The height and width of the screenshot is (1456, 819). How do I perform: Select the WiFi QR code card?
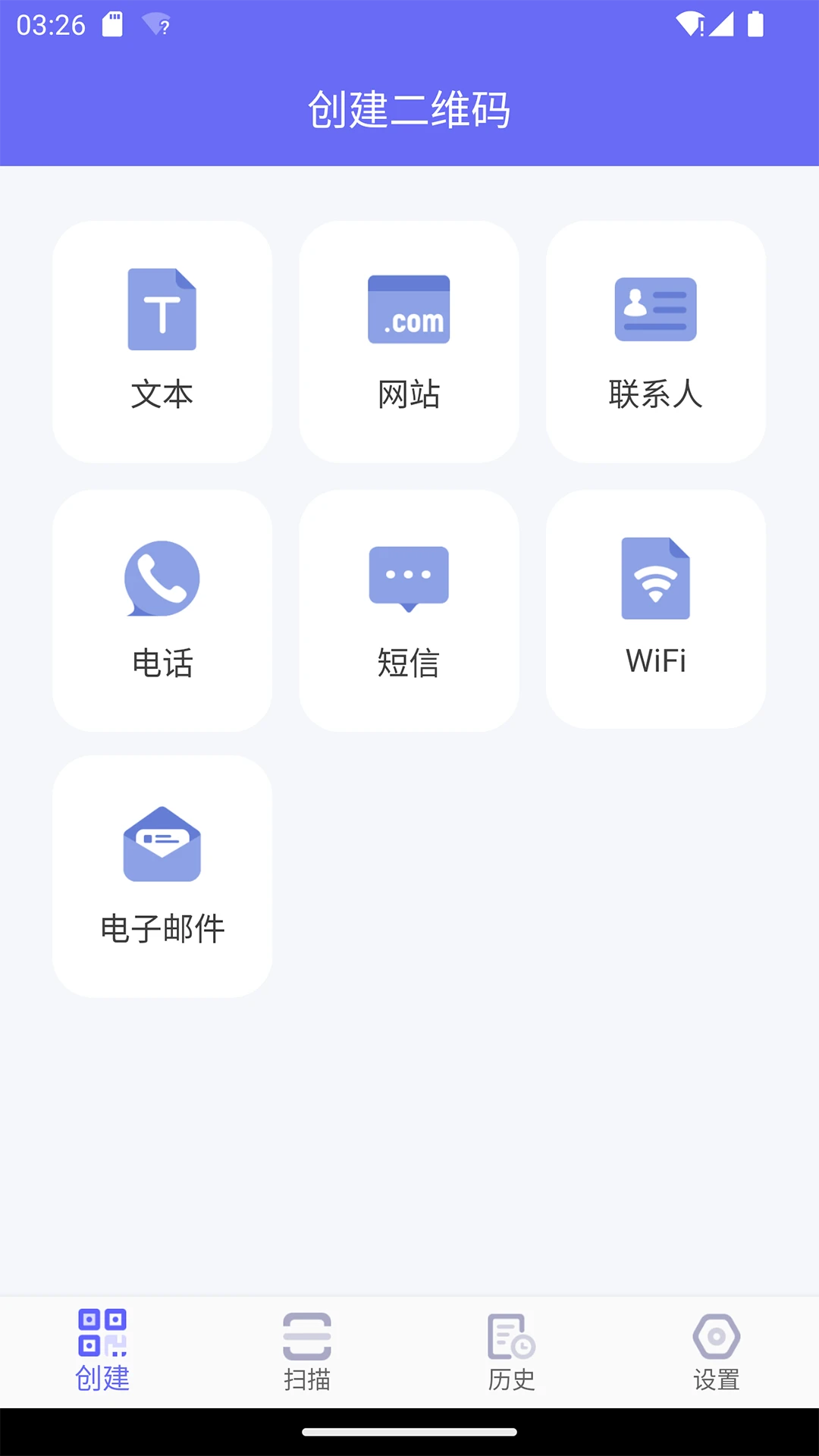pos(655,608)
